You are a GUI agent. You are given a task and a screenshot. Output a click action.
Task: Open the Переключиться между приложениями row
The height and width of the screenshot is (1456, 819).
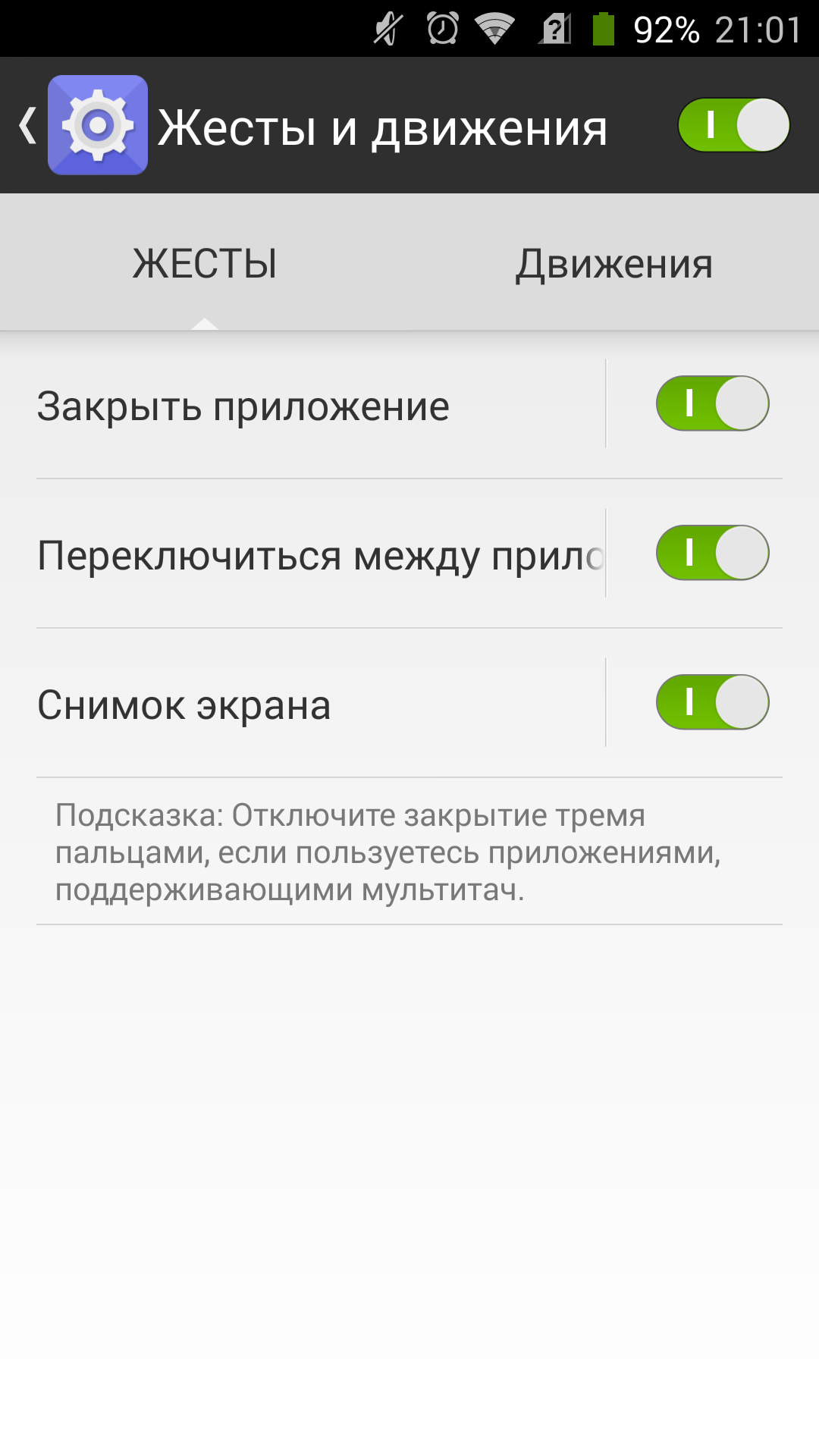321,554
